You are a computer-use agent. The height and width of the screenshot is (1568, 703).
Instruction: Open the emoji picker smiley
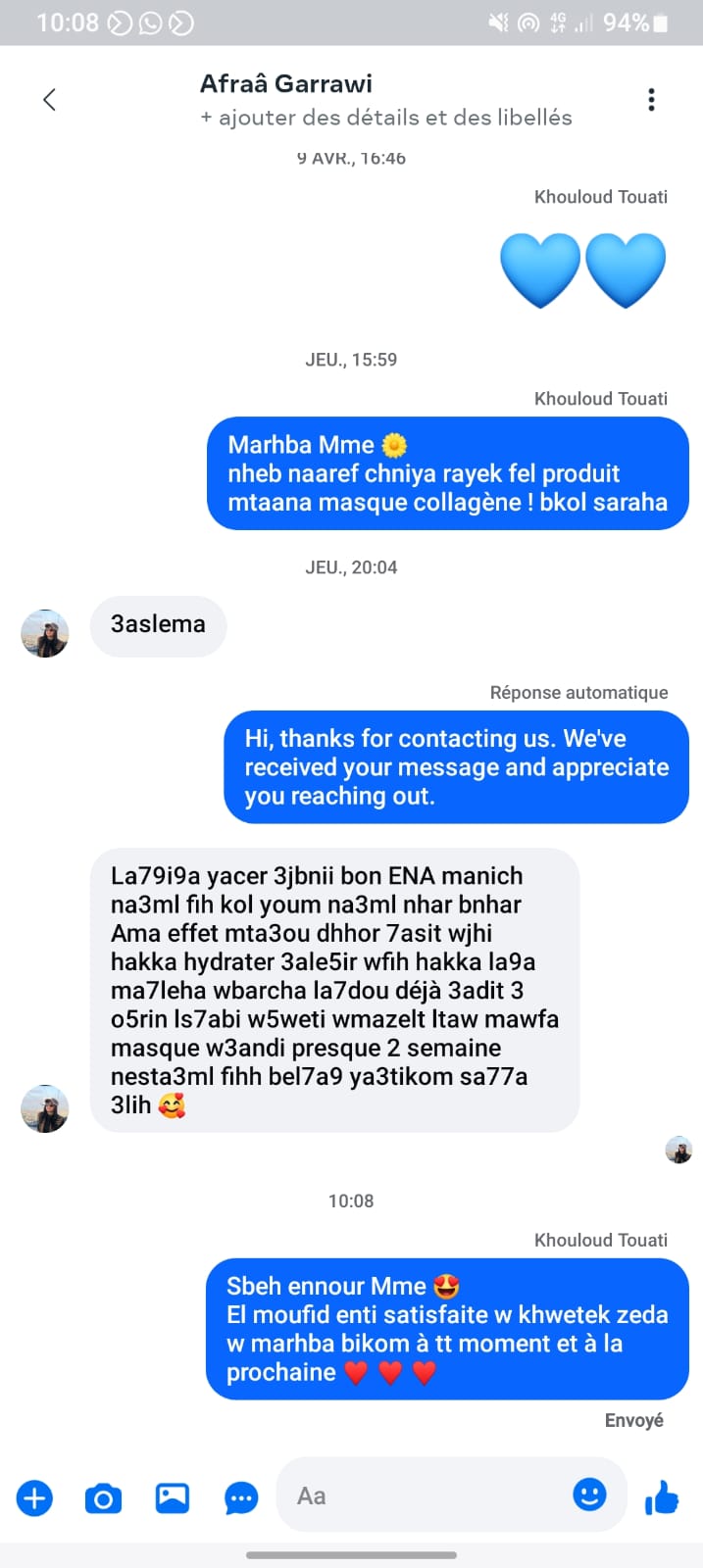coord(589,1494)
